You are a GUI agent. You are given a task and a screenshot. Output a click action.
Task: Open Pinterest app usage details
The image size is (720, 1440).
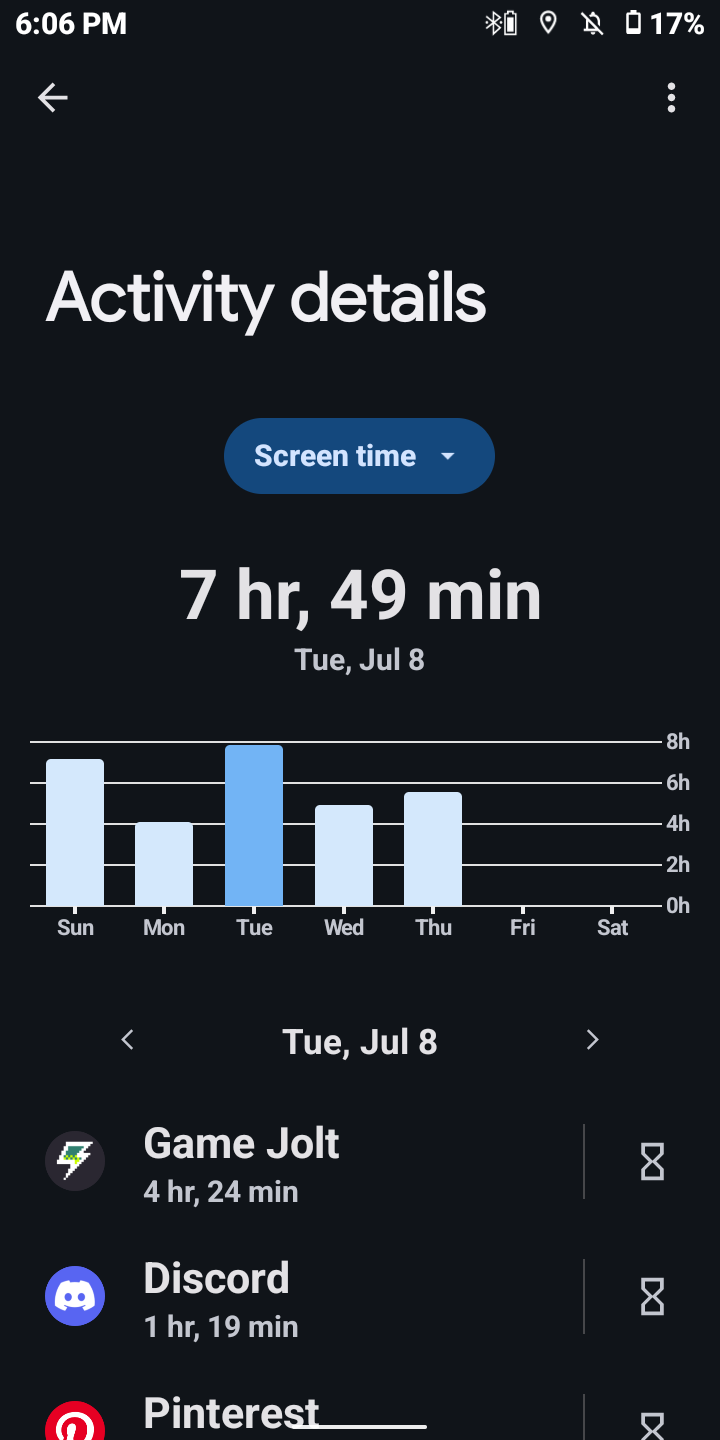click(300, 1415)
